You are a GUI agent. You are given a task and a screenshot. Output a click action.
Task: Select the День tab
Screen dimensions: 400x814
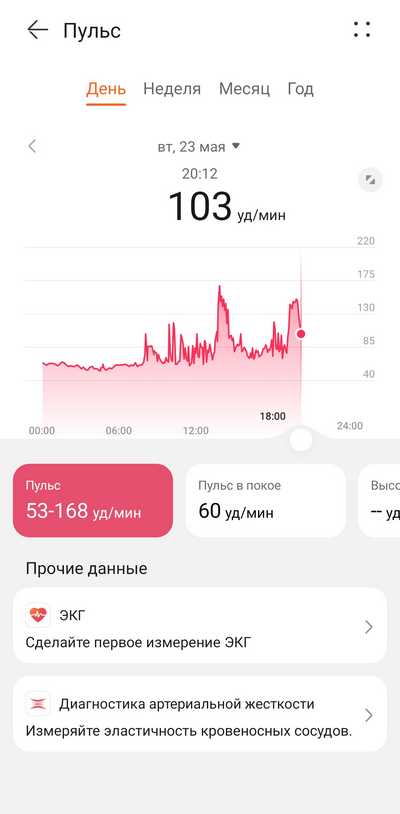(x=106, y=89)
